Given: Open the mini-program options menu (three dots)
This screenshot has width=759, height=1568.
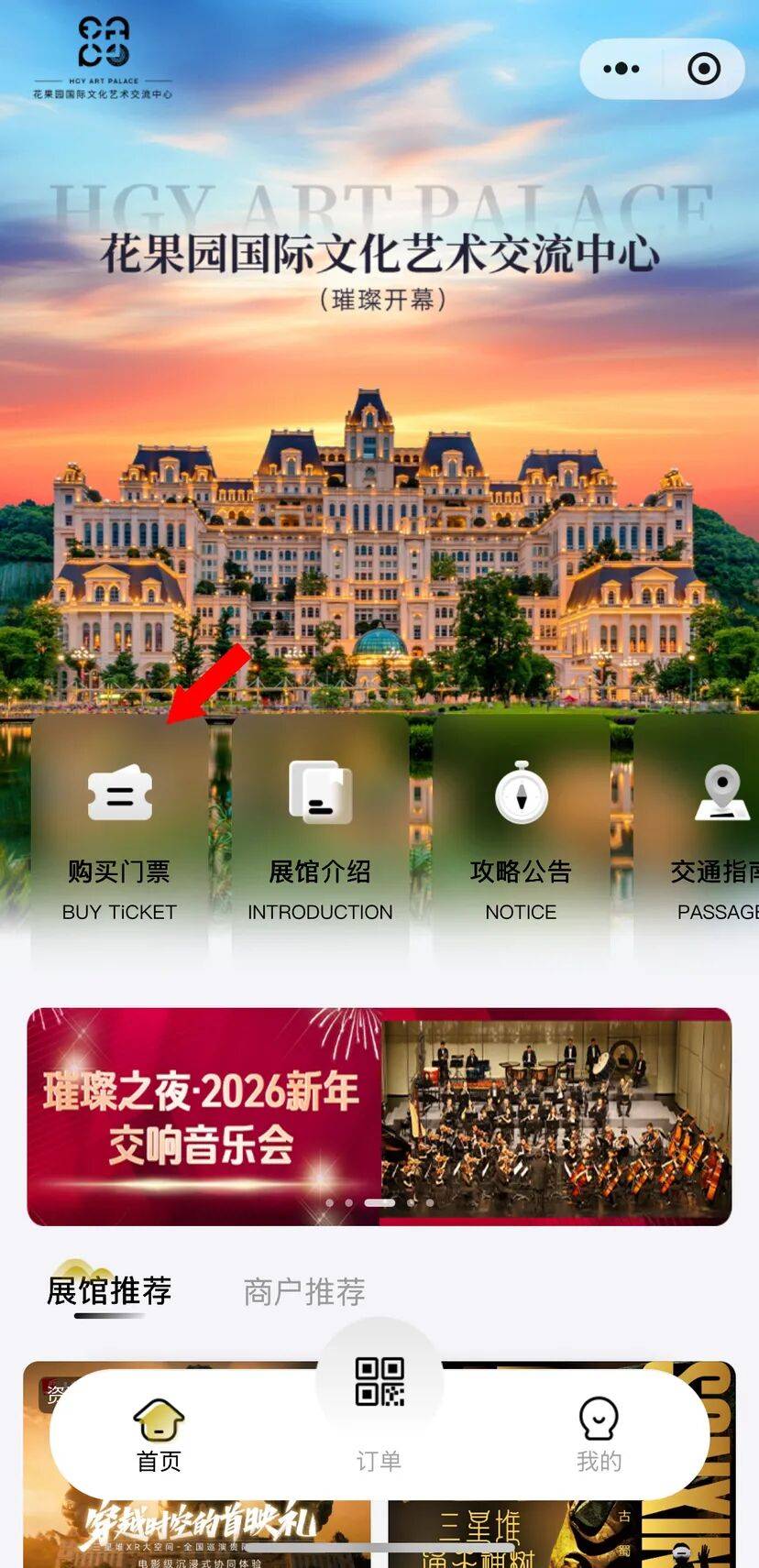Looking at the screenshot, I should click(620, 69).
